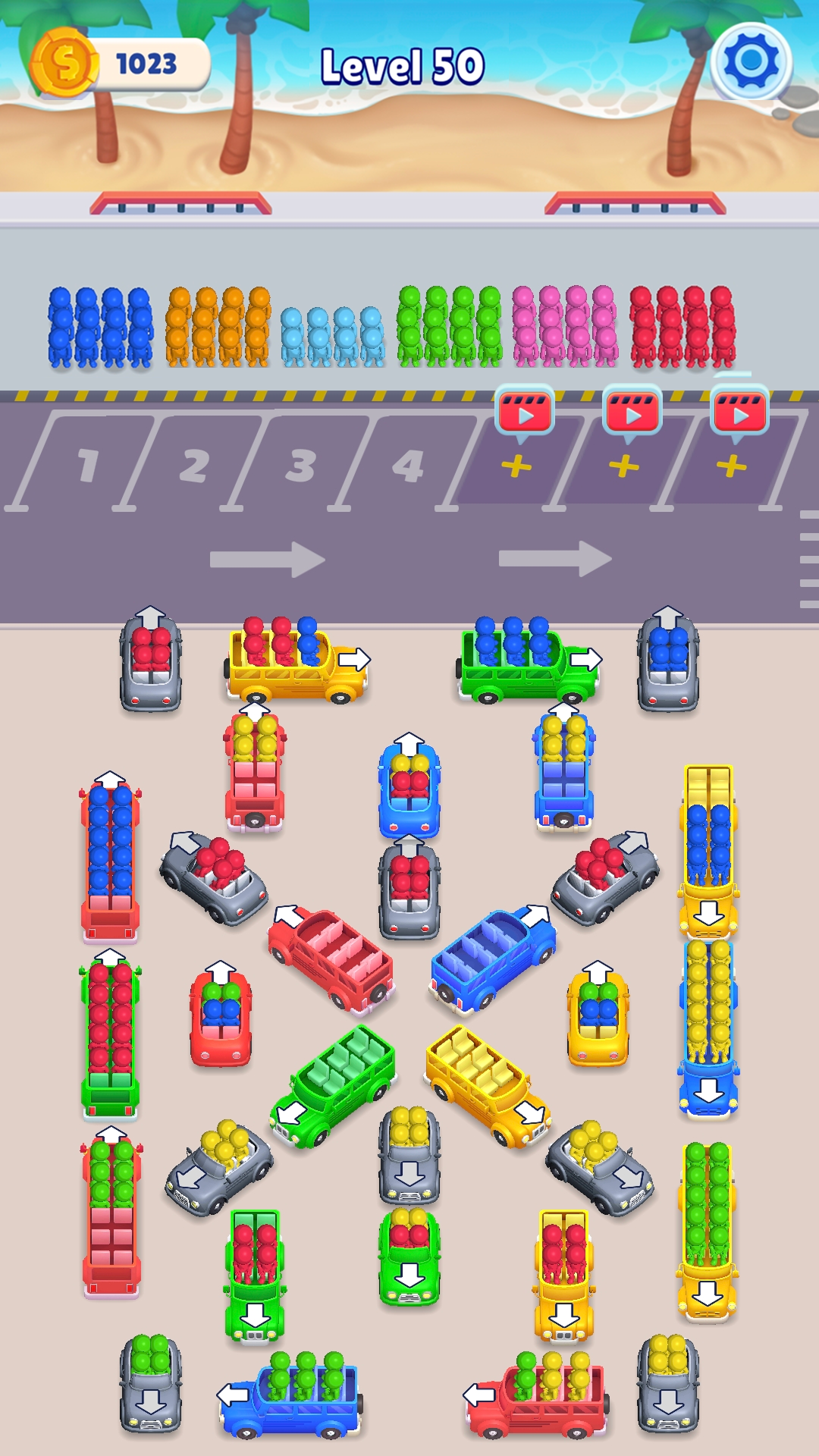Image resolution: width=819 pixels, height=1456 pixels.
Task: Unlock the seventh parking slot via video ad
Action: [x=739, y=414]
